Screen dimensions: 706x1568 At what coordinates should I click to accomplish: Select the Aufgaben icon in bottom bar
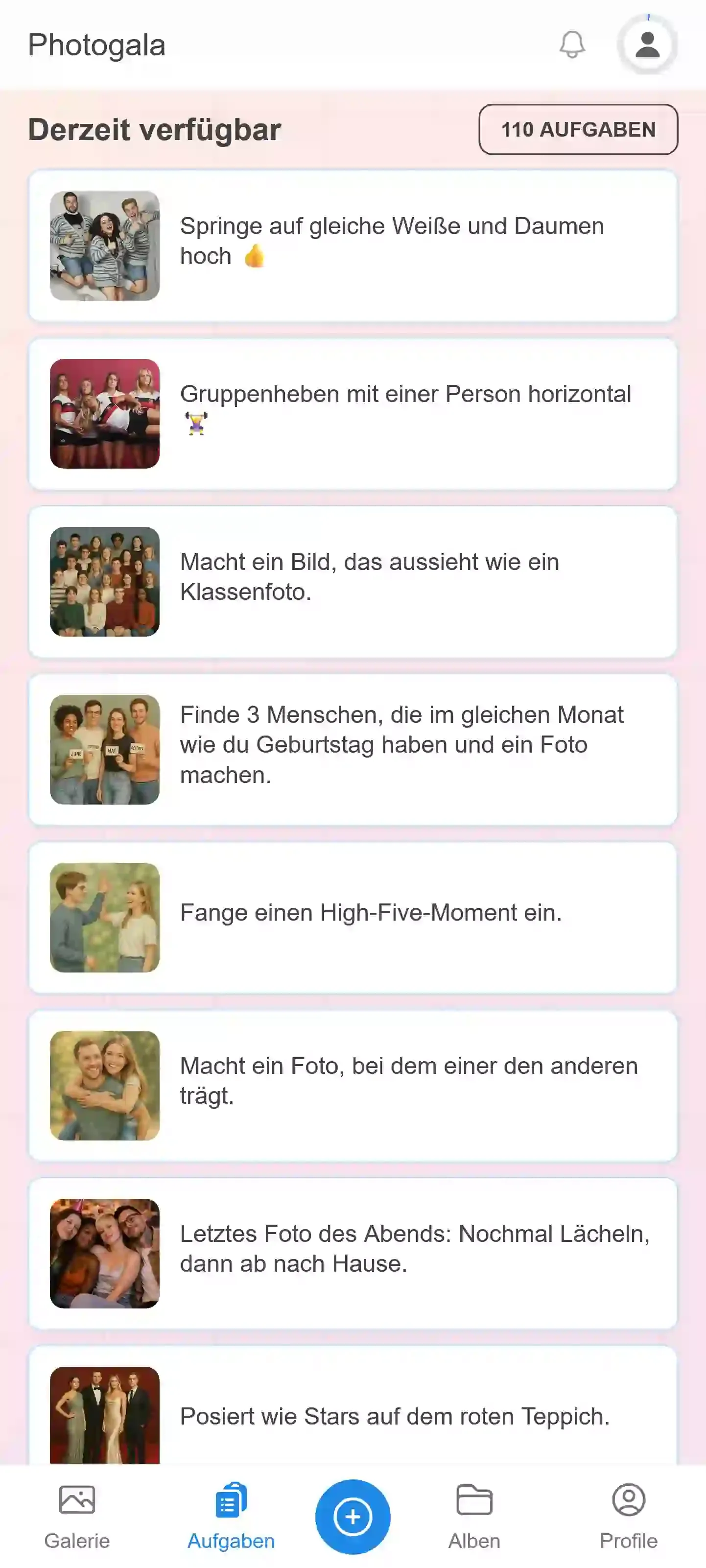click(x=230, y=1501)
